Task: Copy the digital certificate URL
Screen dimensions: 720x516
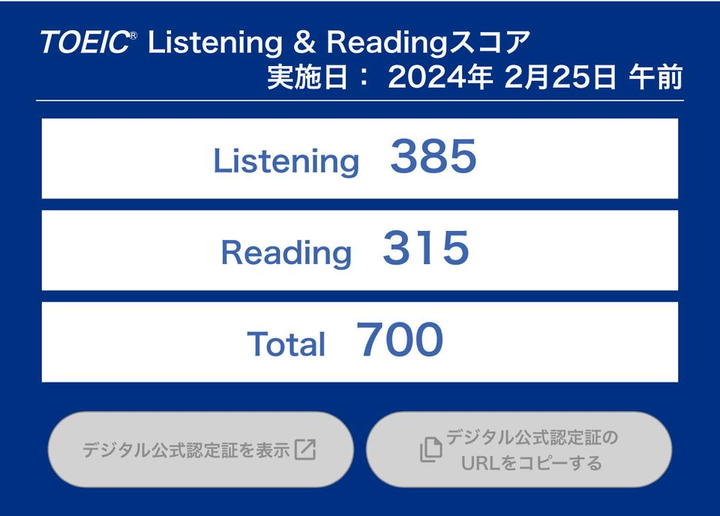Action: [x=518, y=450]
